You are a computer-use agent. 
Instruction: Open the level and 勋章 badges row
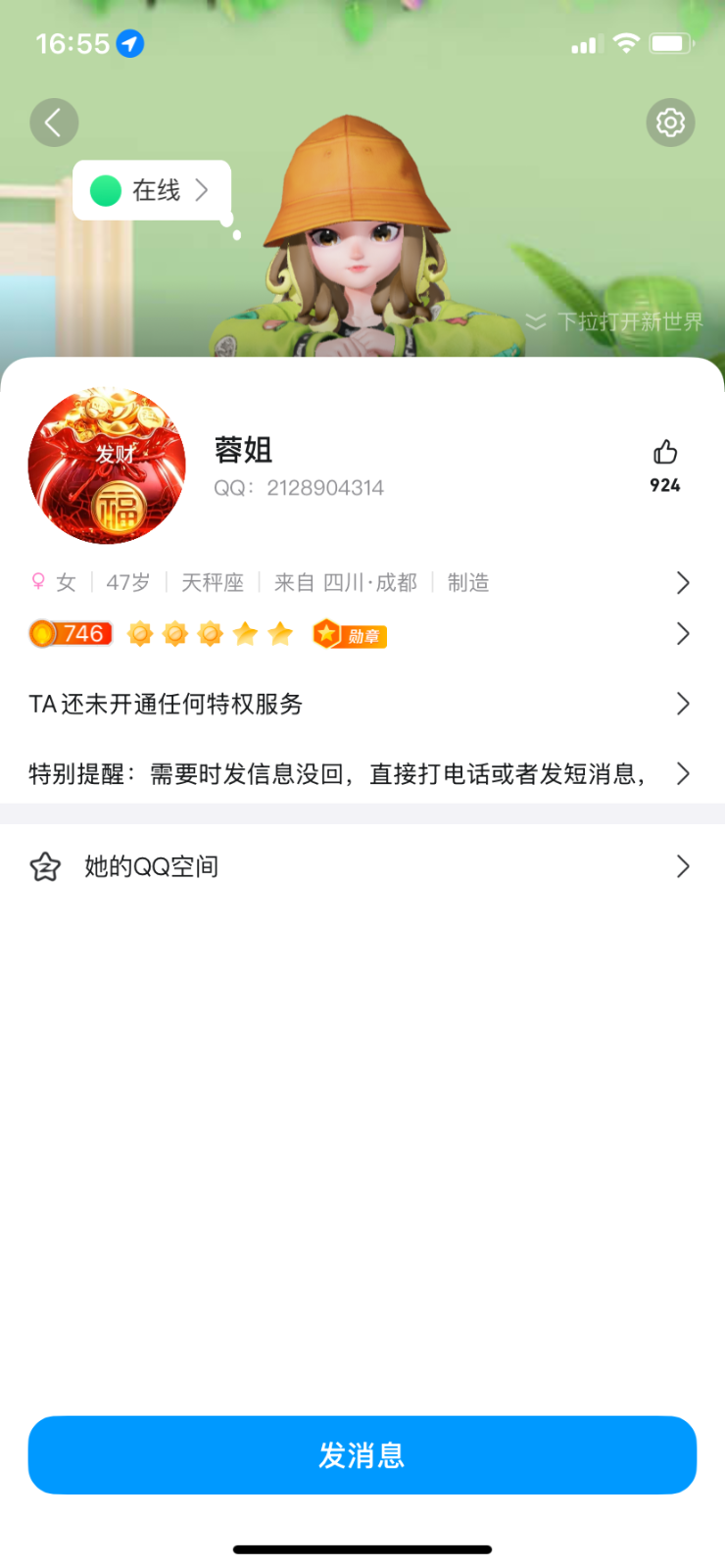tap(361, 634)
